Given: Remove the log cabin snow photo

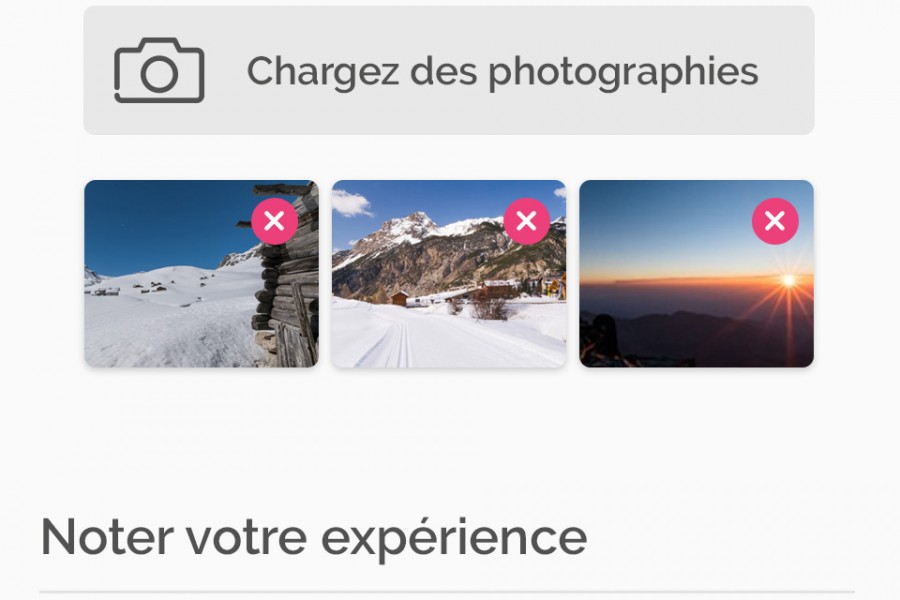Looking at the screenshot, I should pyautogui.click(x=274, y=221).
